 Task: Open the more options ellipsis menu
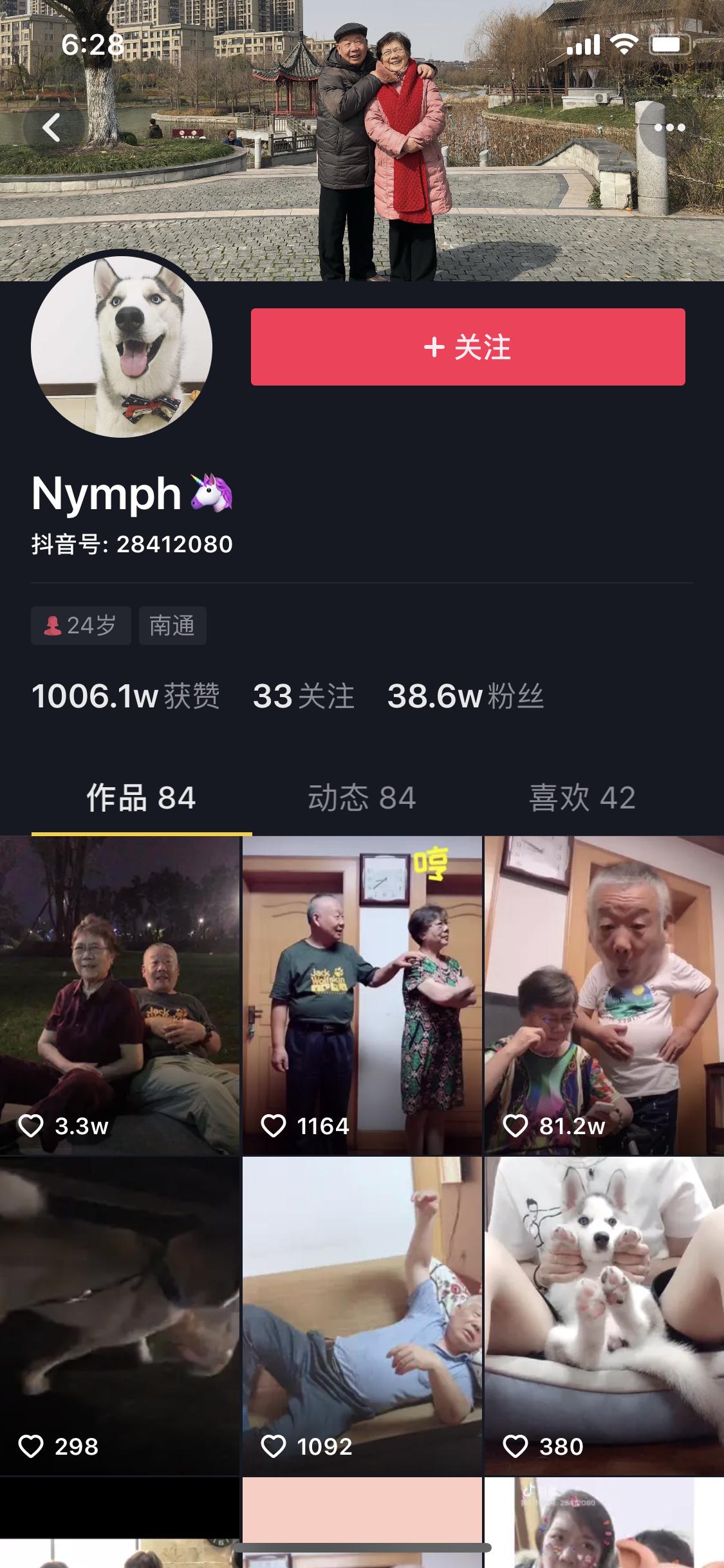tap(669, 127)
